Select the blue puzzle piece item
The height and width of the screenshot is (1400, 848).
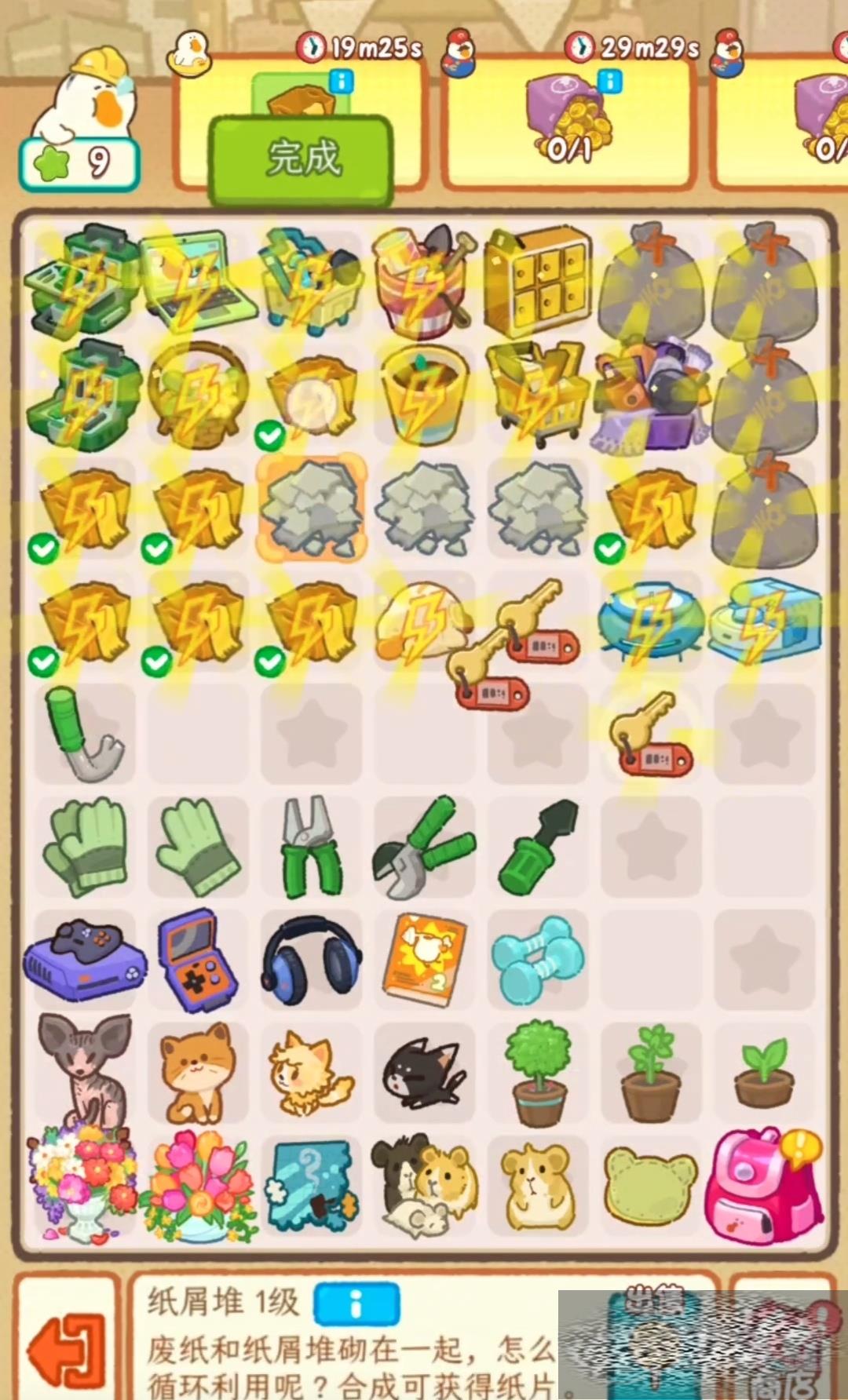[311, 1183]
